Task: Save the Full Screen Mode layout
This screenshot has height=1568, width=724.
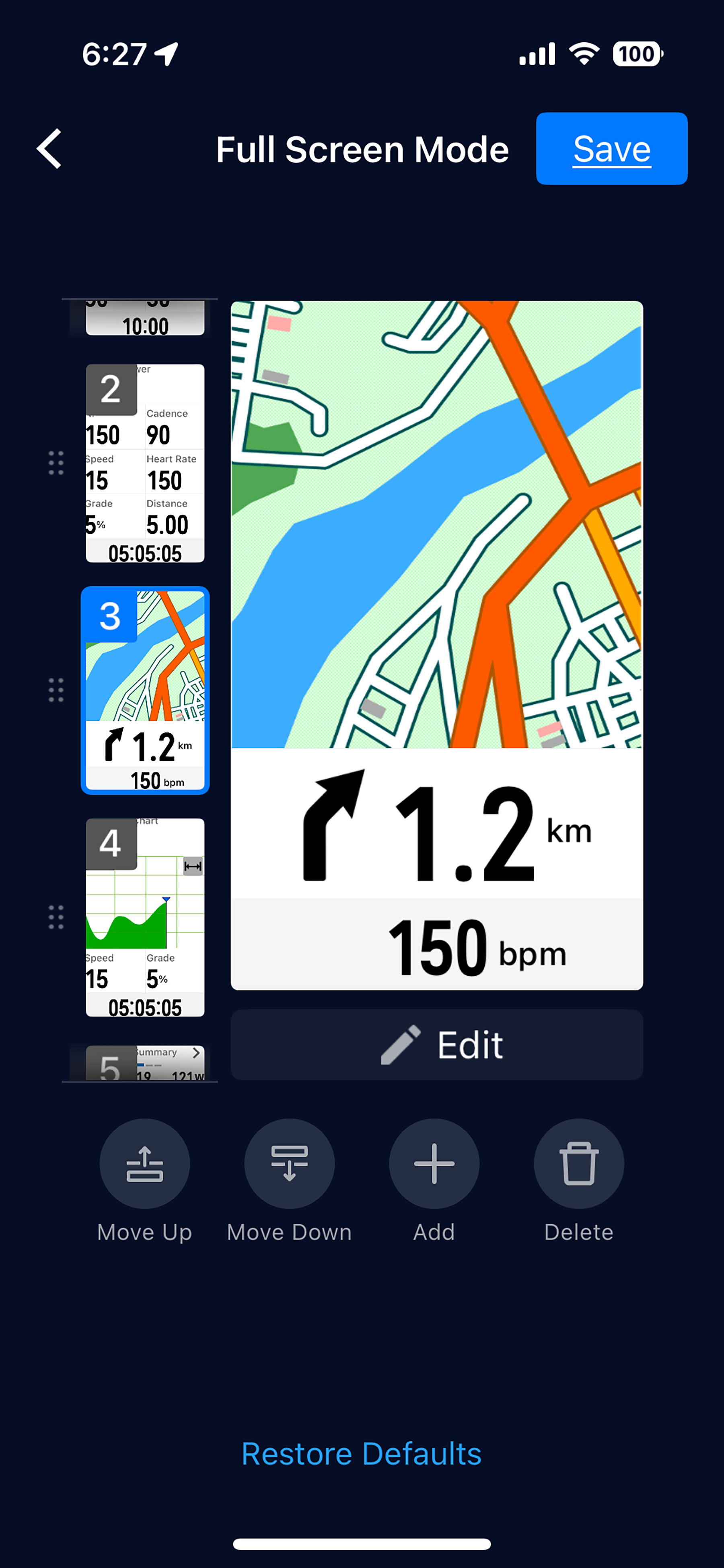Action: click(x=611, y=148)
